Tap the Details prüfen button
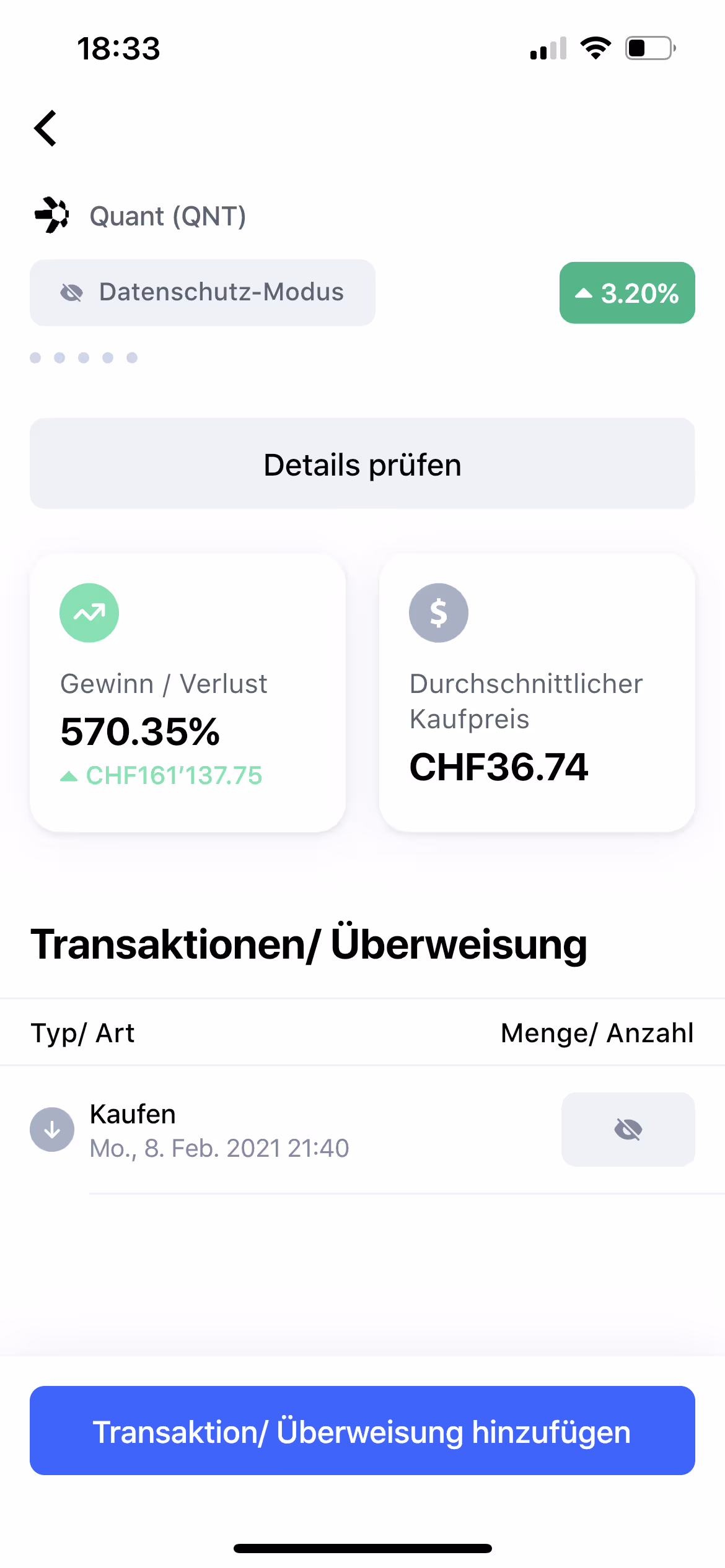725x1568 pixels. (362, 464)
